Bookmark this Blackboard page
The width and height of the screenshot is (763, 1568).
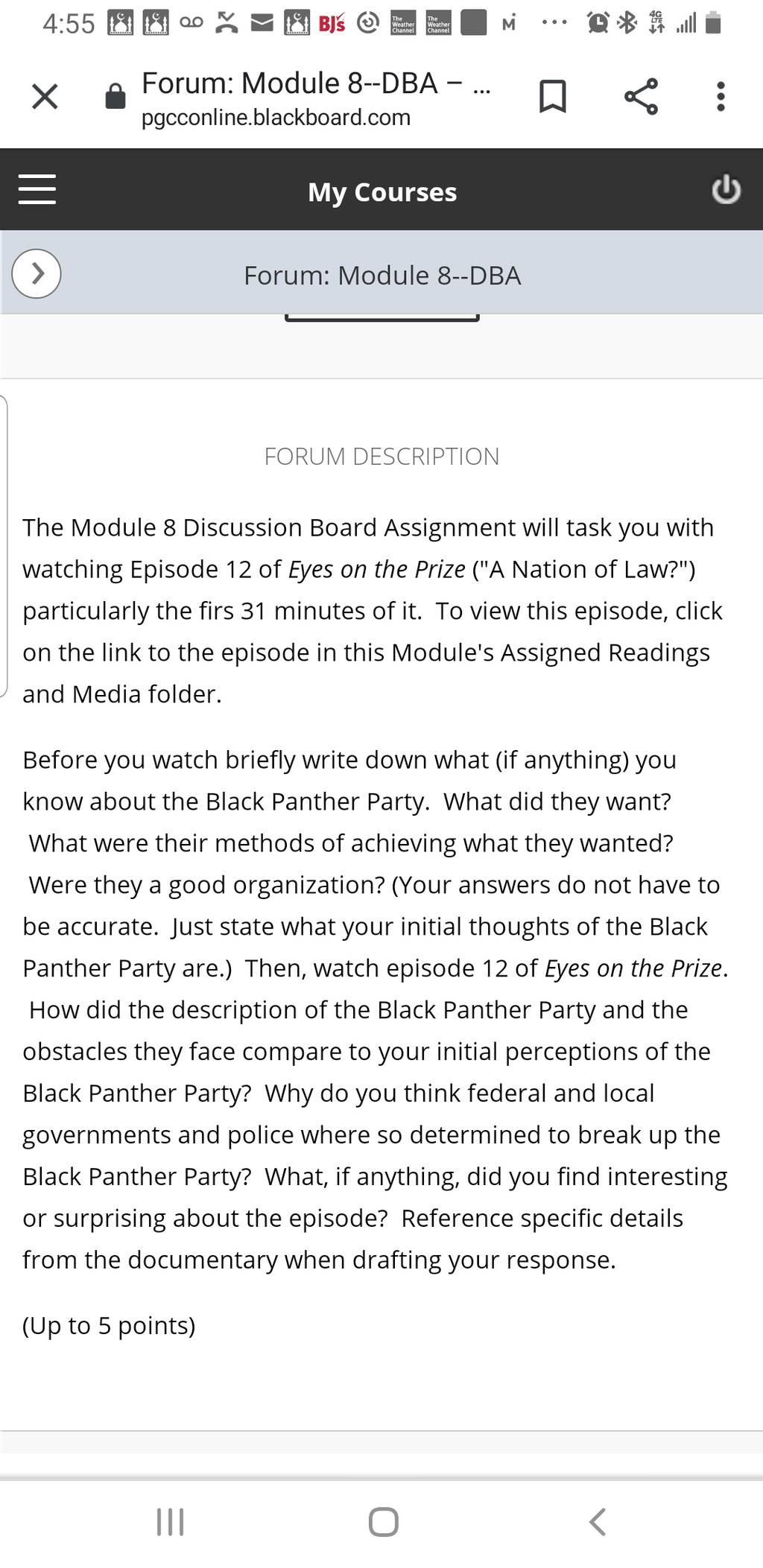(552, 97)
